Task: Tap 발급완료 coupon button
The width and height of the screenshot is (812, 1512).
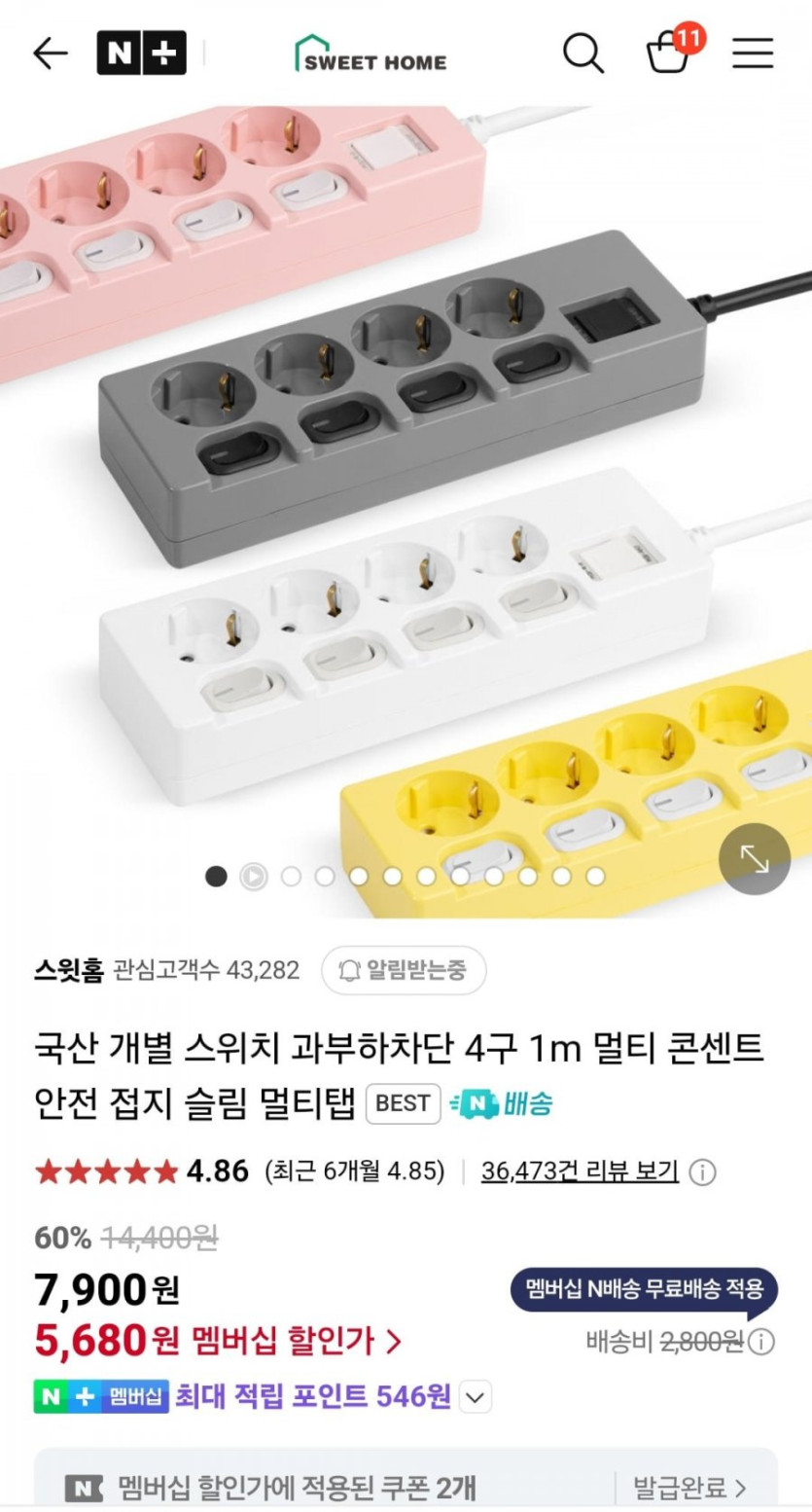Action: 689,1487
